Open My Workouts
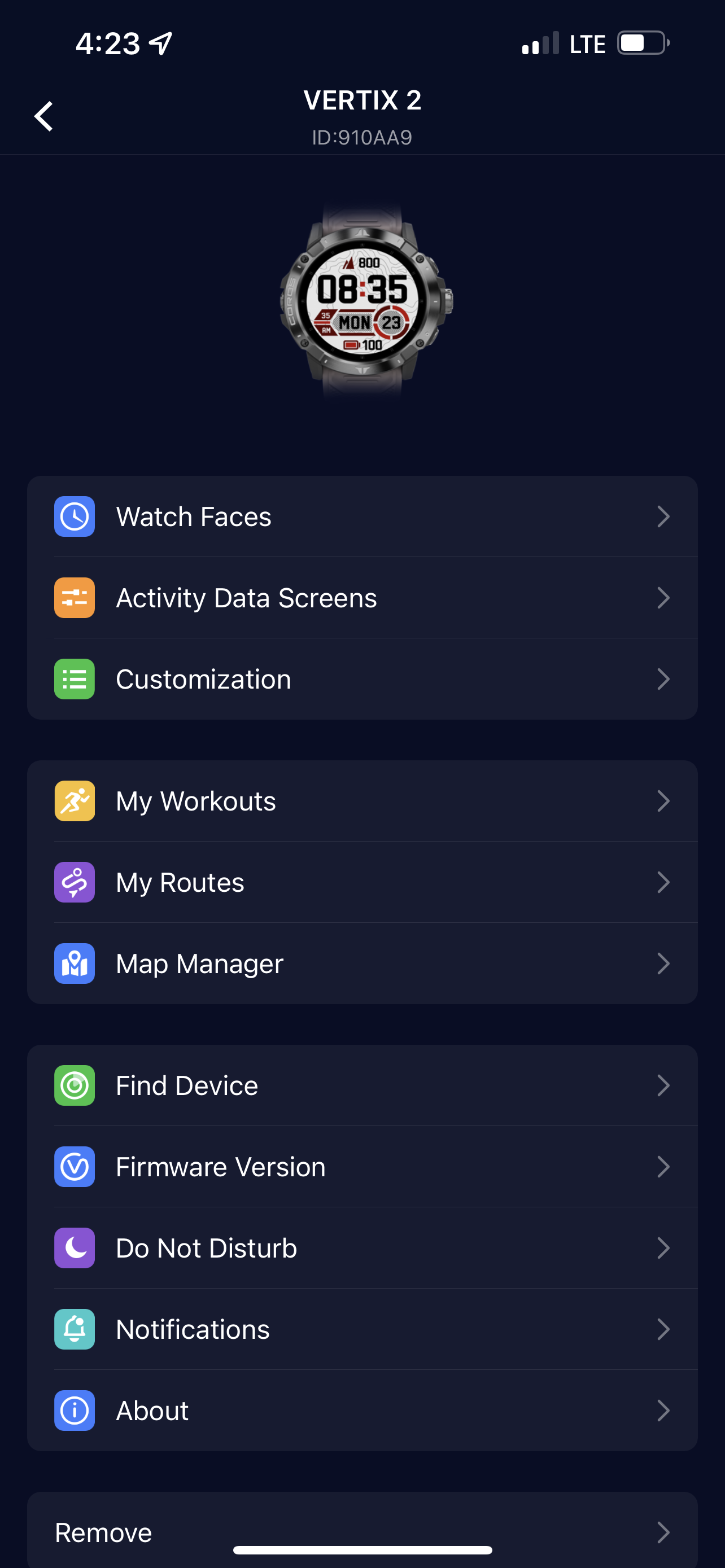Viewport: 725px width, 1568px height. (362, 801)
